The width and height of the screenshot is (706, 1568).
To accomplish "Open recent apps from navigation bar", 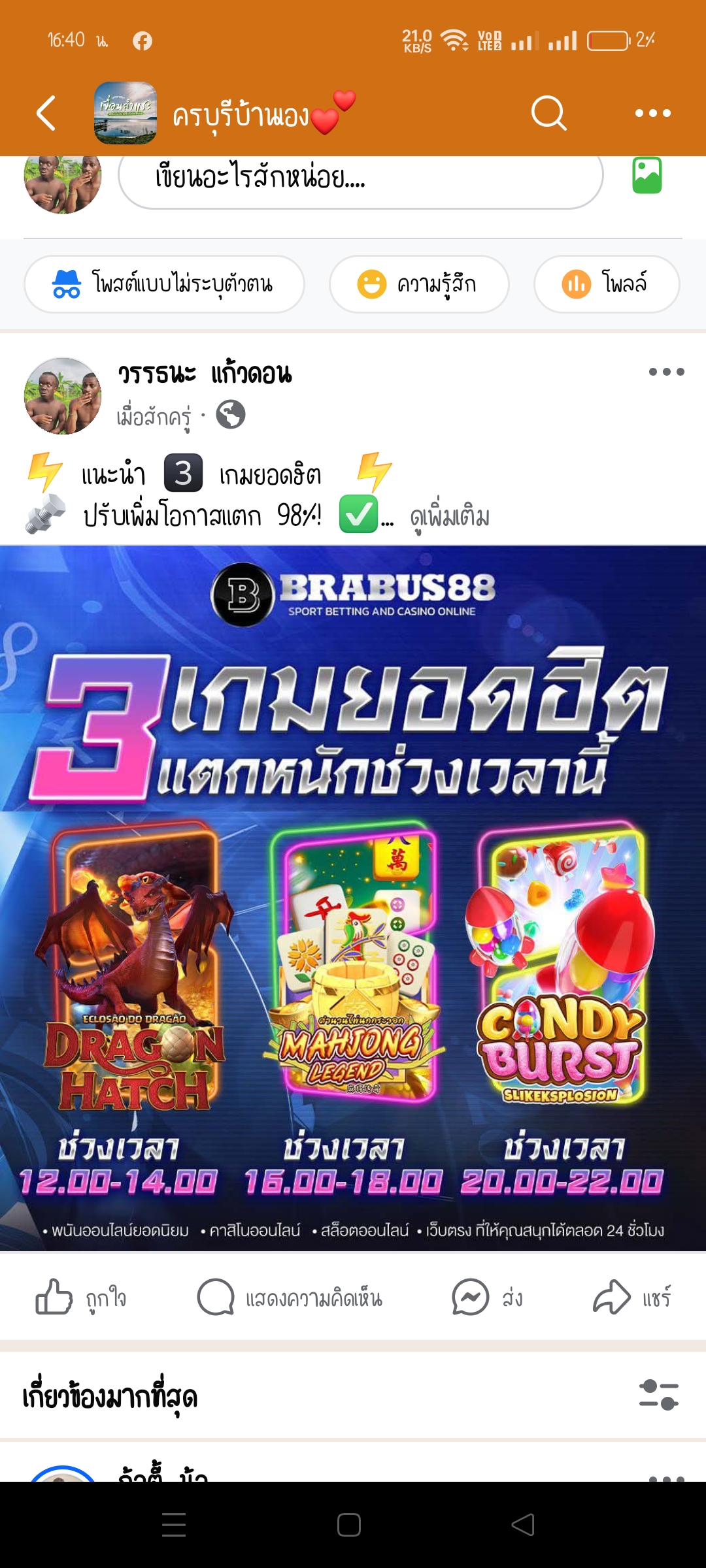I will (174, 1525).
